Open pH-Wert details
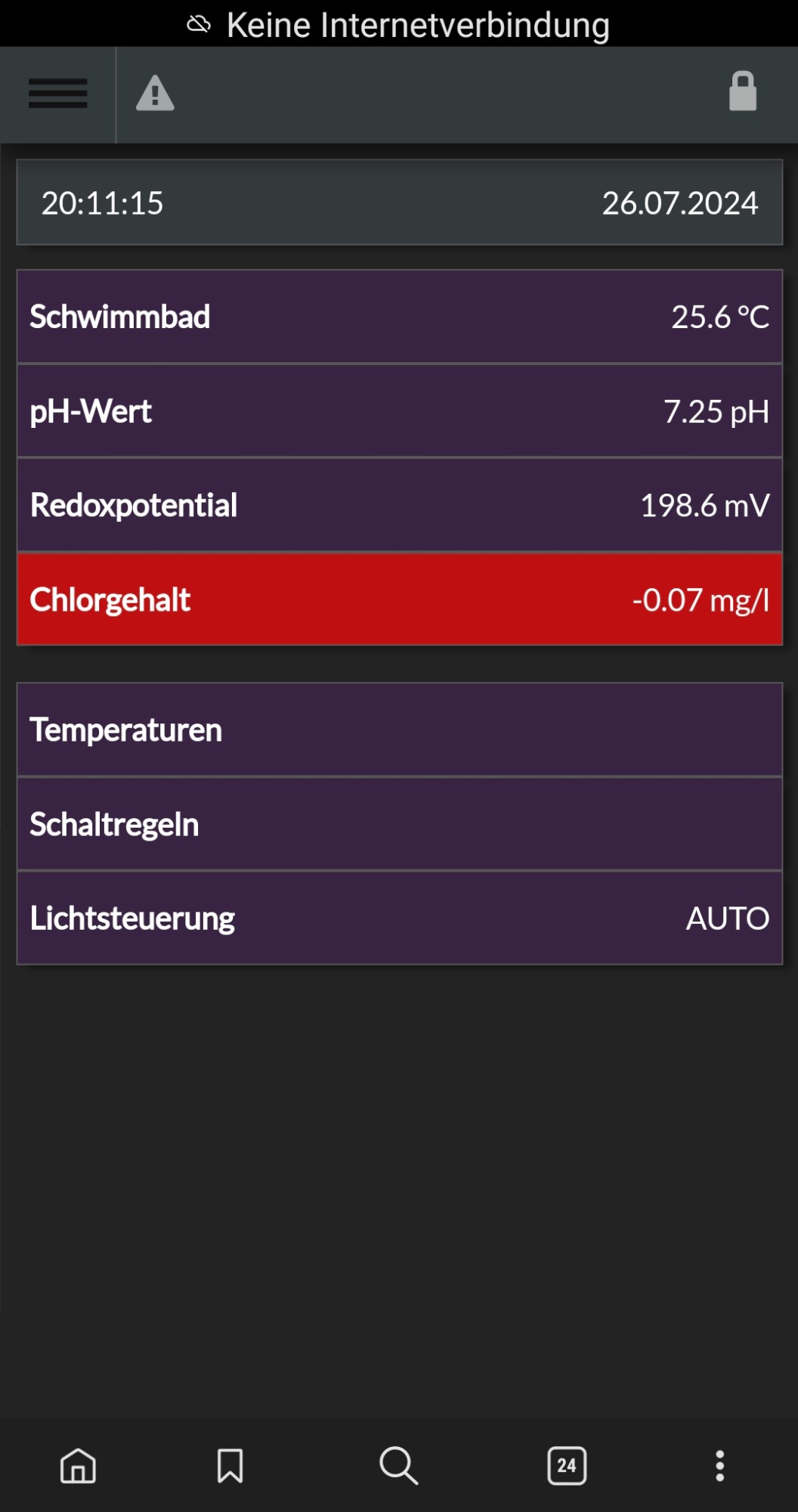Viewport: 798px width, 1512px height. coord(400,411)
